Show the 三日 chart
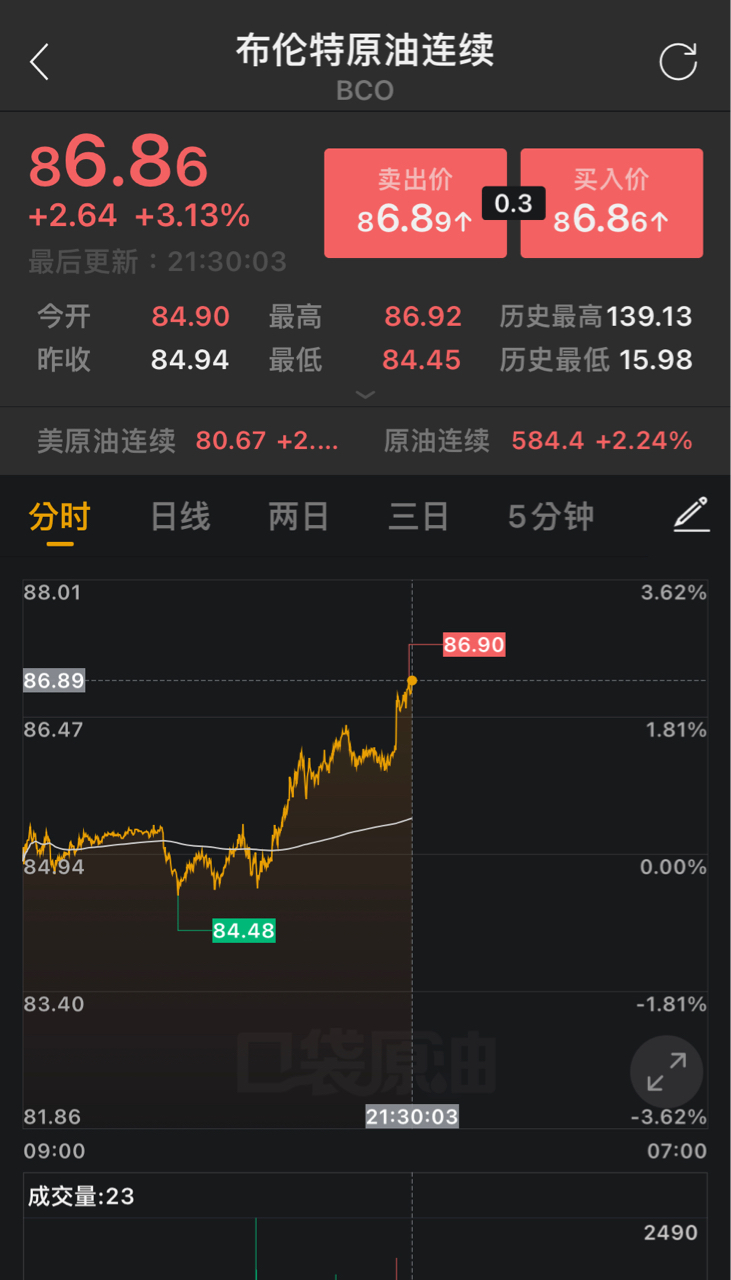 click(418, 517)
